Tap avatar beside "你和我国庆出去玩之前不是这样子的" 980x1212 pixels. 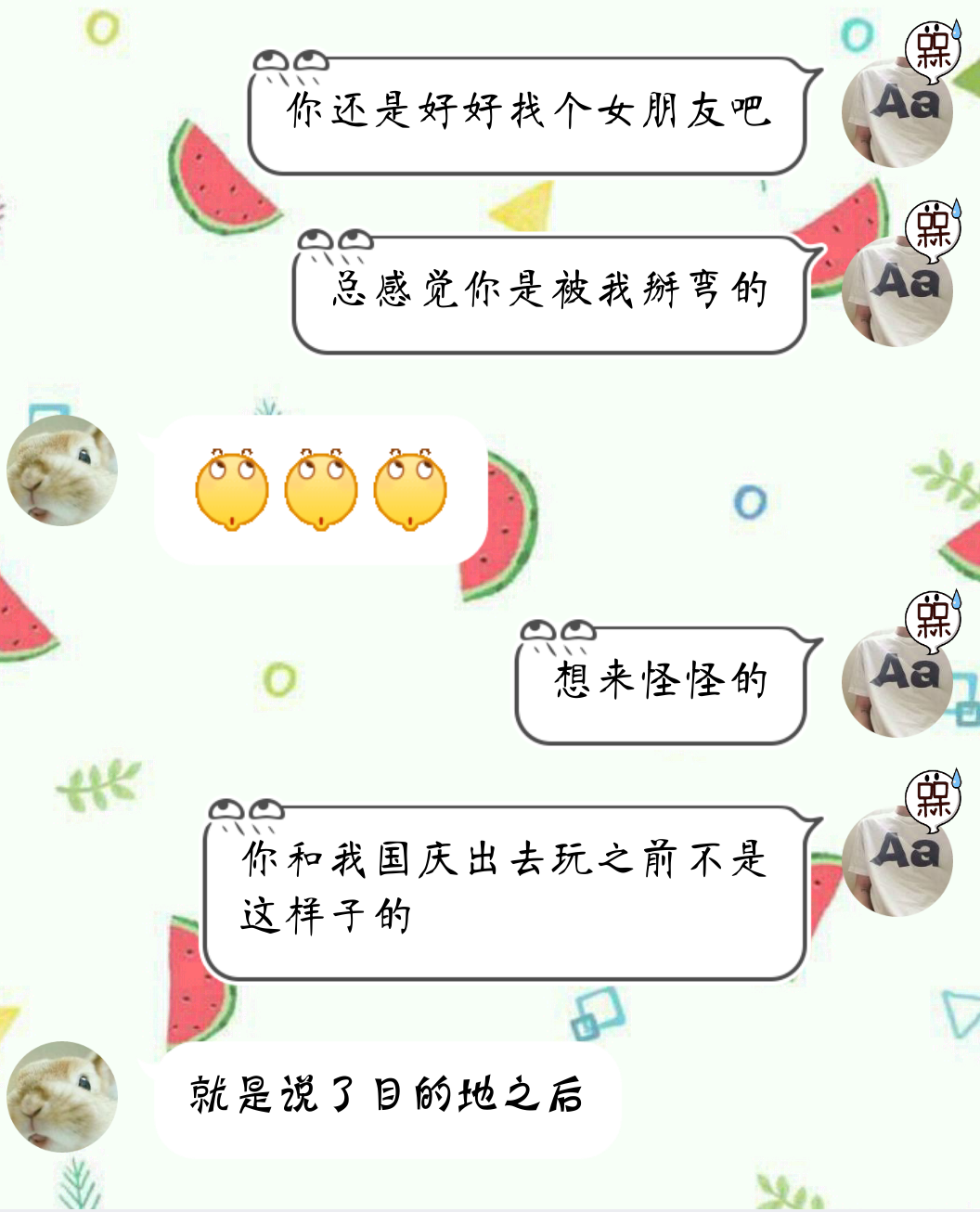click(x=897, y=862)
